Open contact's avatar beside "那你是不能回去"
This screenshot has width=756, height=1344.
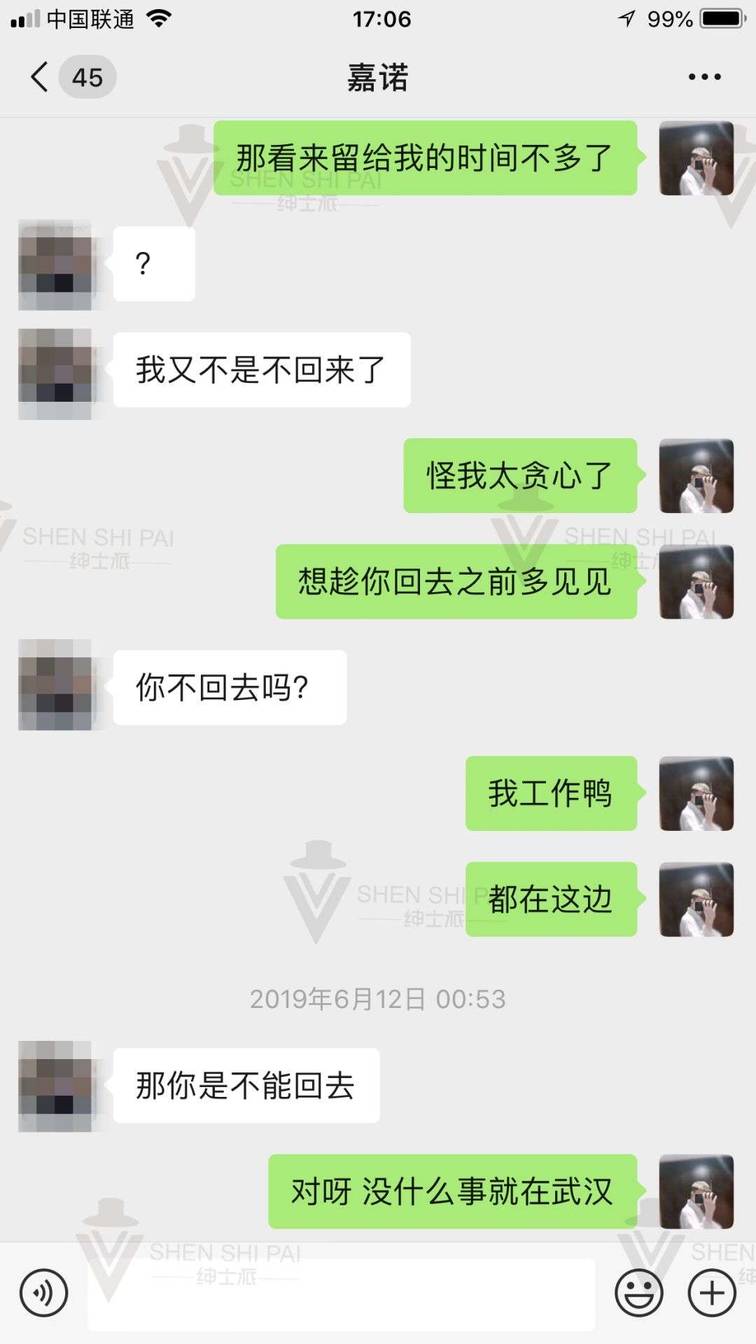pyautogui.click(x=55, y=1086)
